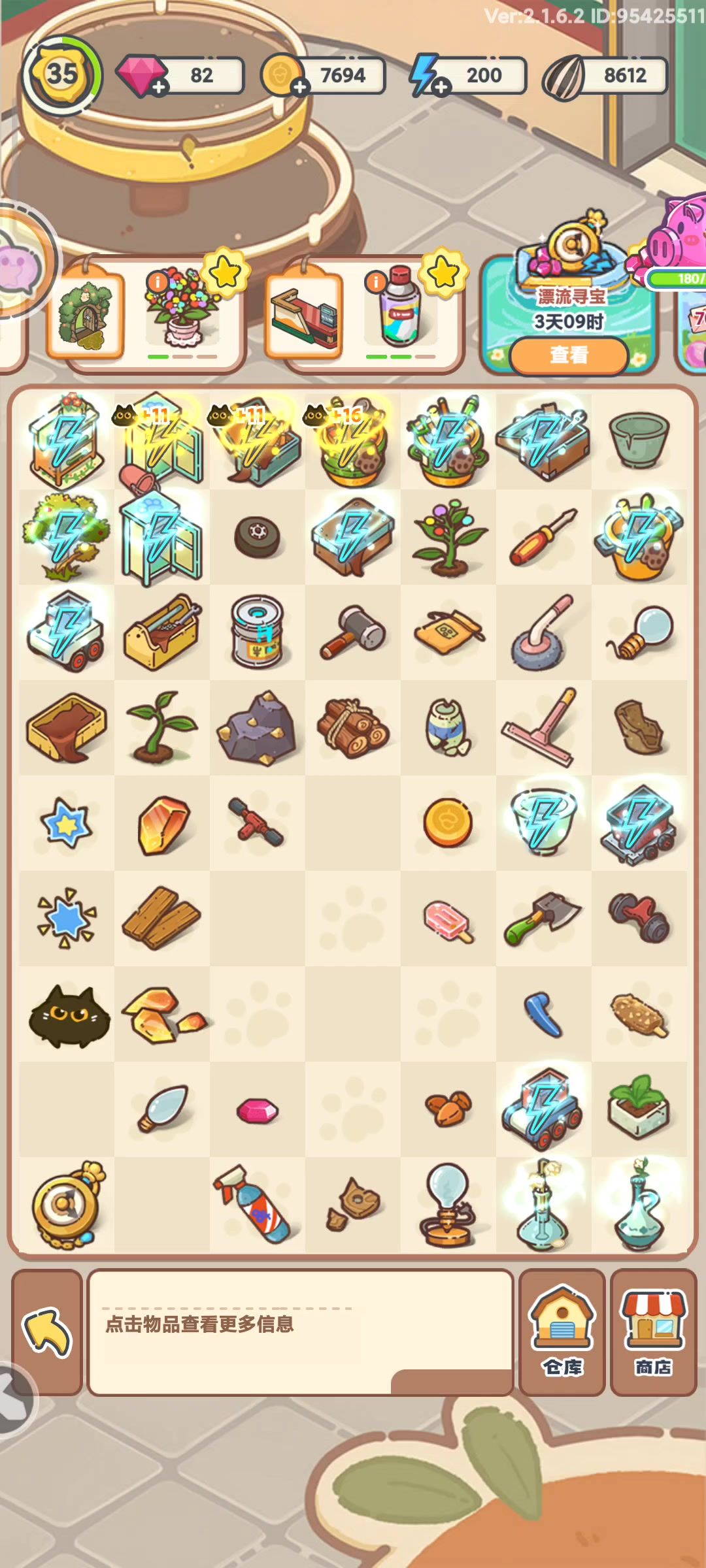This screenshot has width=706, height=1568.
Task: Select the hammer on the board
Action: (x=353, y=632)
